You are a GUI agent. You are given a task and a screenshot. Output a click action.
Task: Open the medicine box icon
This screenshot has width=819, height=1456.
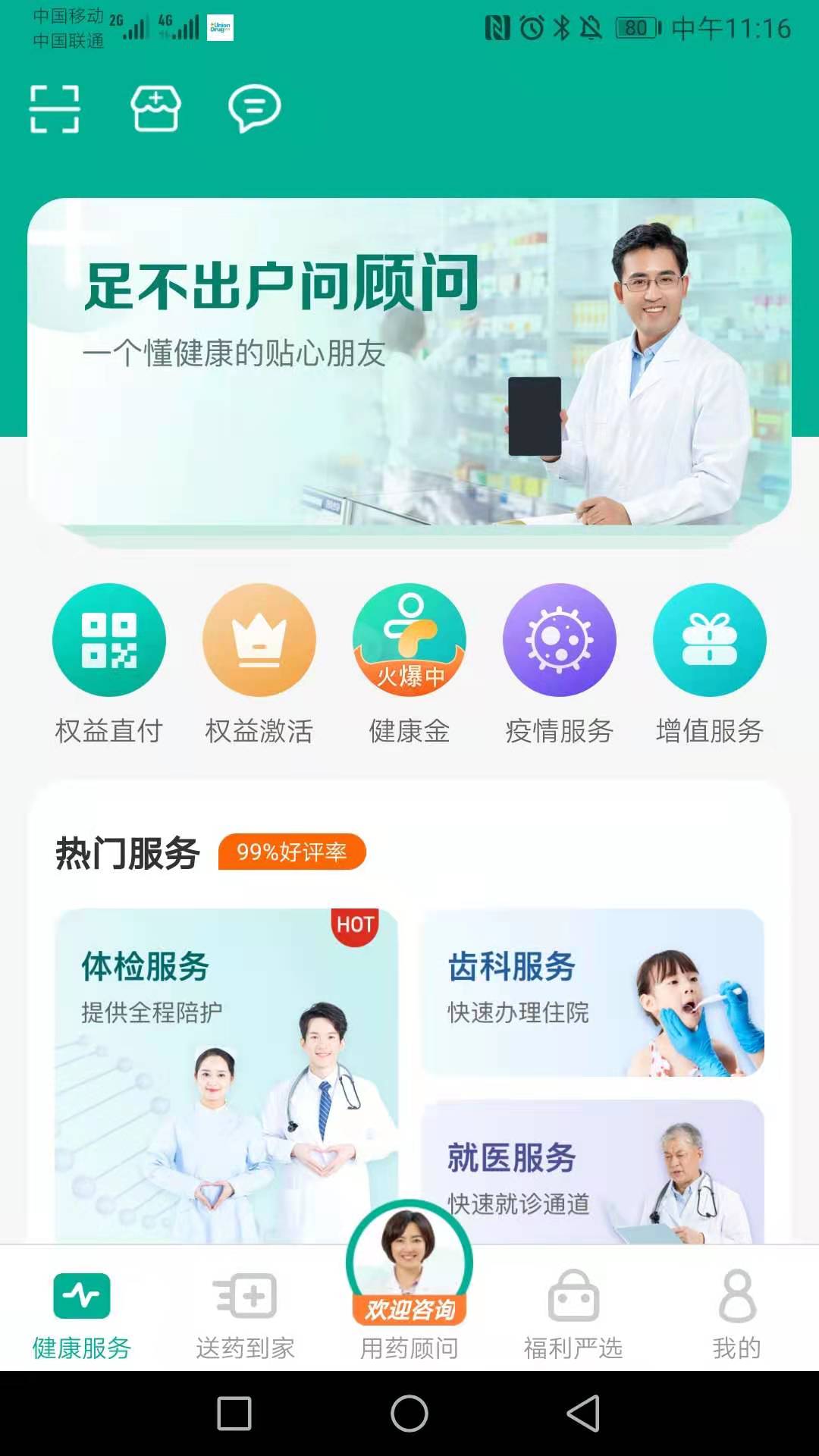pos(155,109)
